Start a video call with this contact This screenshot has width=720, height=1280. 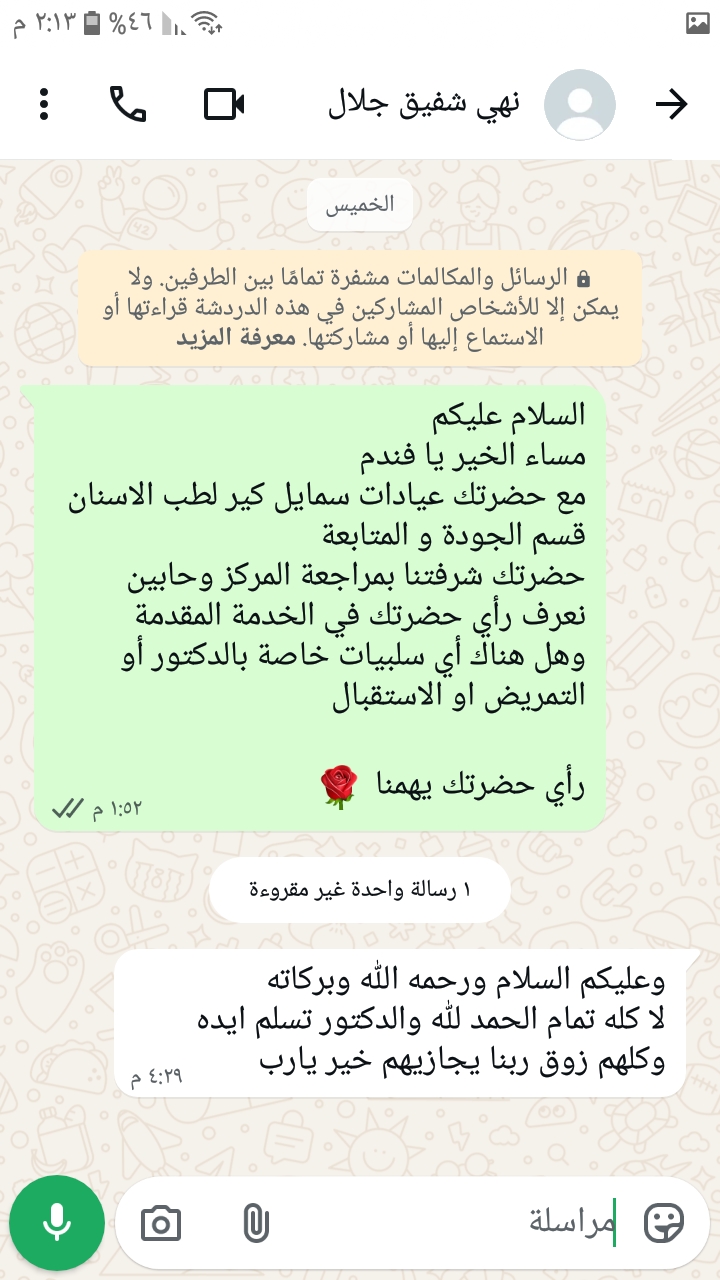pyautogui.click(x=225, y=104)
